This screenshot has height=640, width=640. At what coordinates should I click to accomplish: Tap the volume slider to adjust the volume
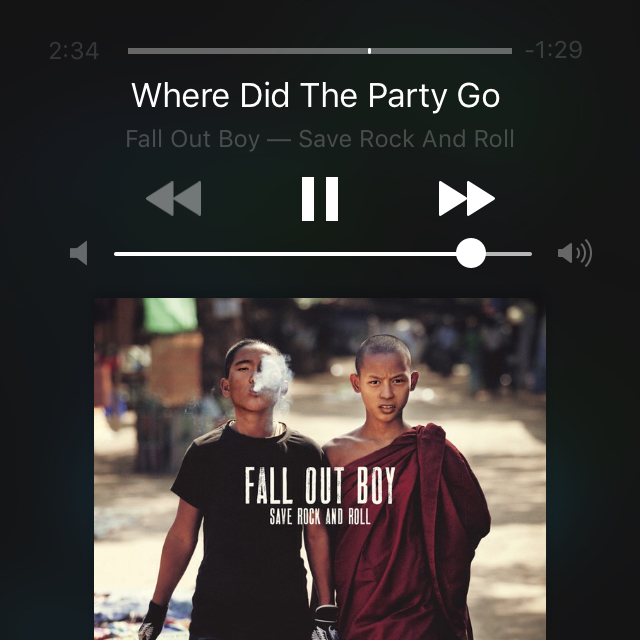click(322, 254)
